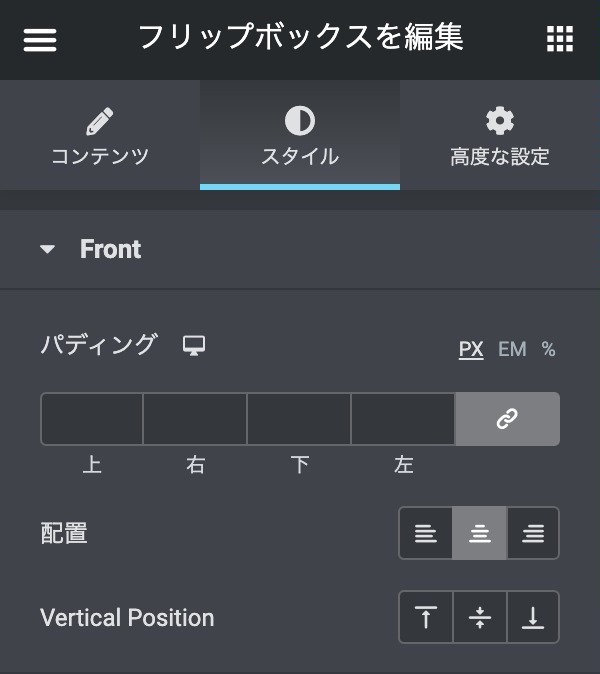Focus the 下 padding field
The image size is (600, 674).
click(300, 419)
